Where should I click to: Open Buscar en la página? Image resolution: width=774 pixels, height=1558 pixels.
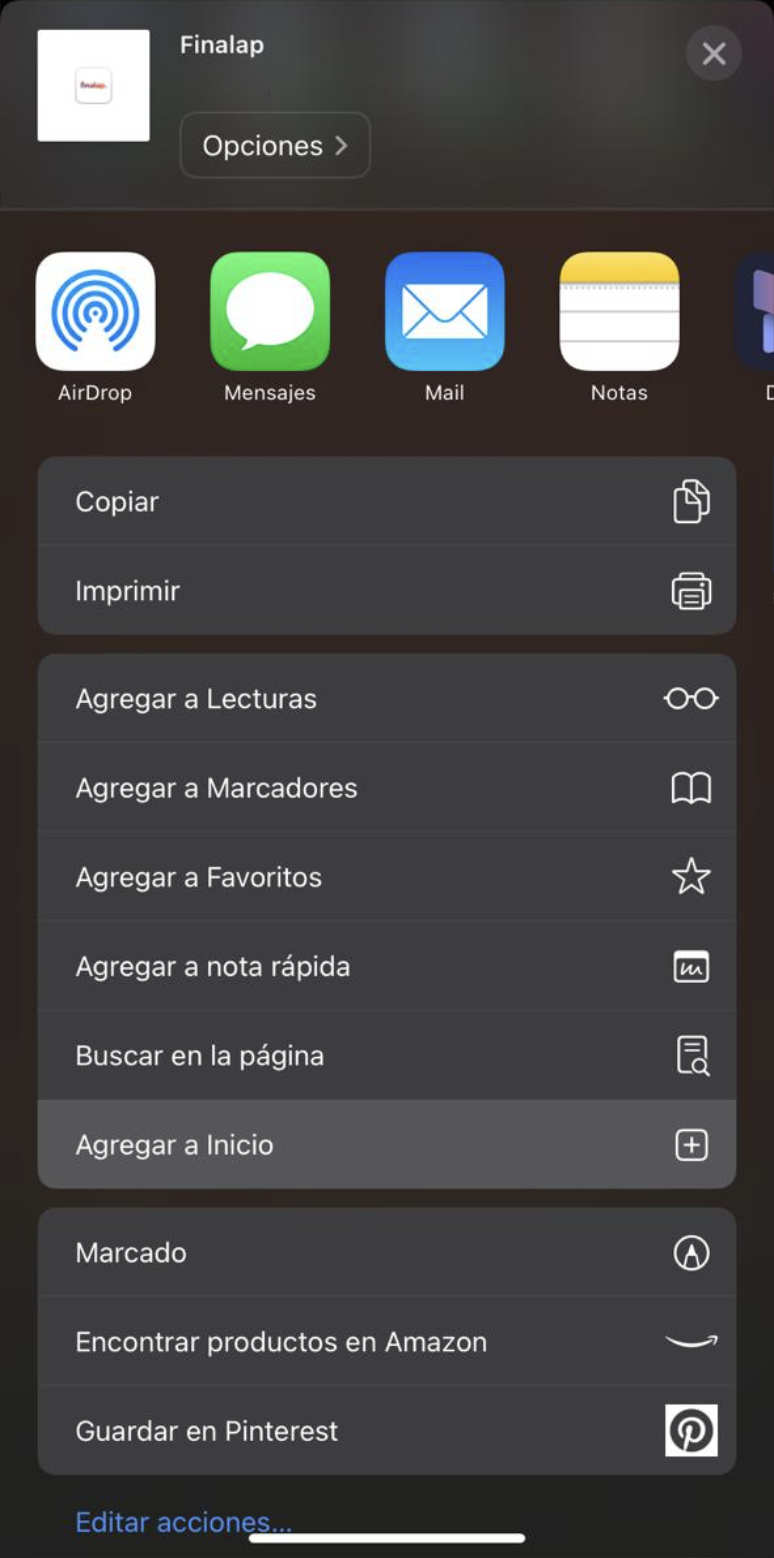(387, 1056)
